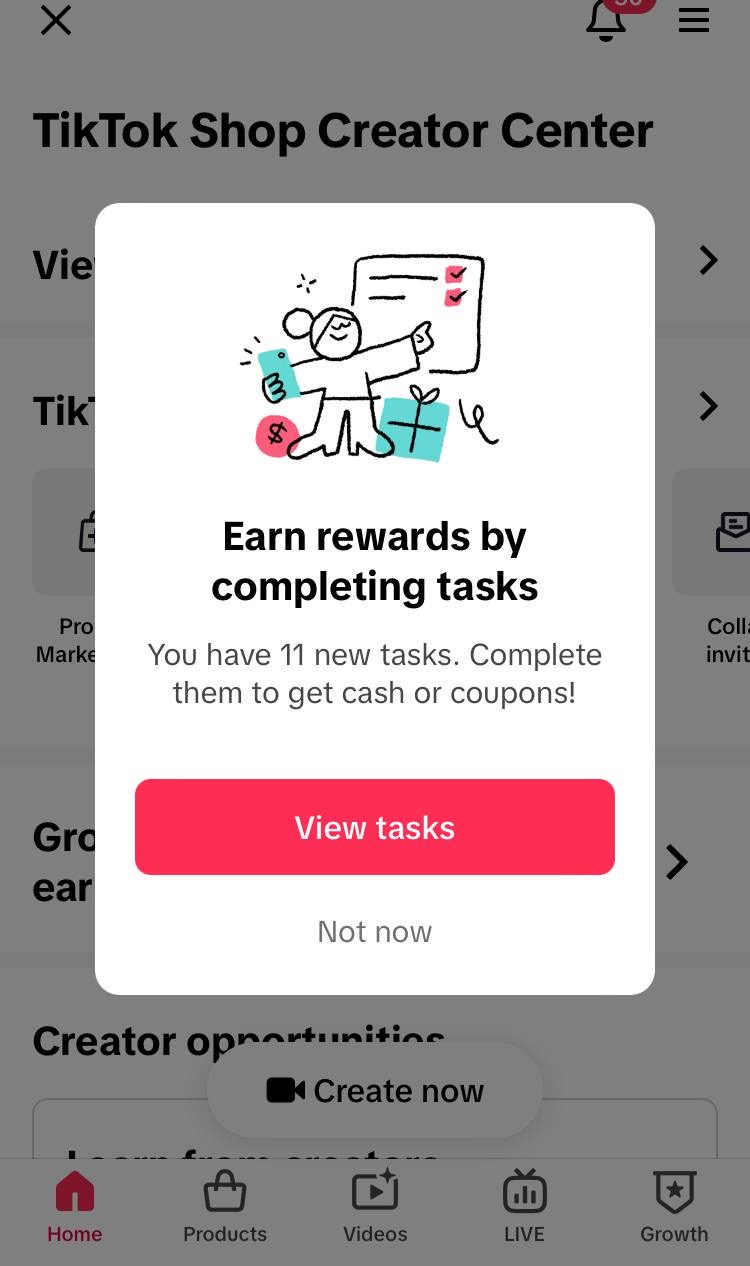Tap the View tasks button

click(374, 827)
